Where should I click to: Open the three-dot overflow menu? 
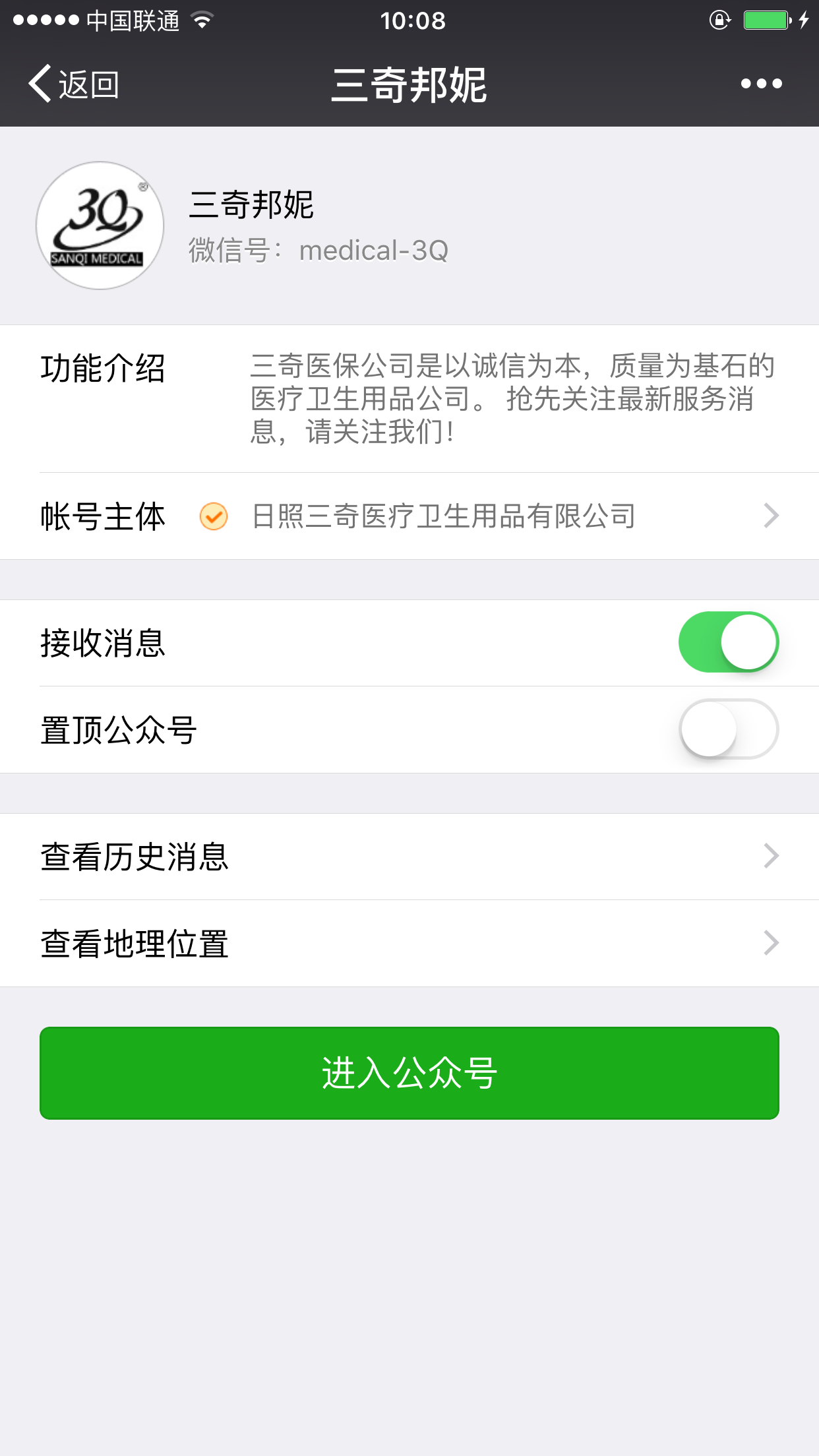click(761, 84)
